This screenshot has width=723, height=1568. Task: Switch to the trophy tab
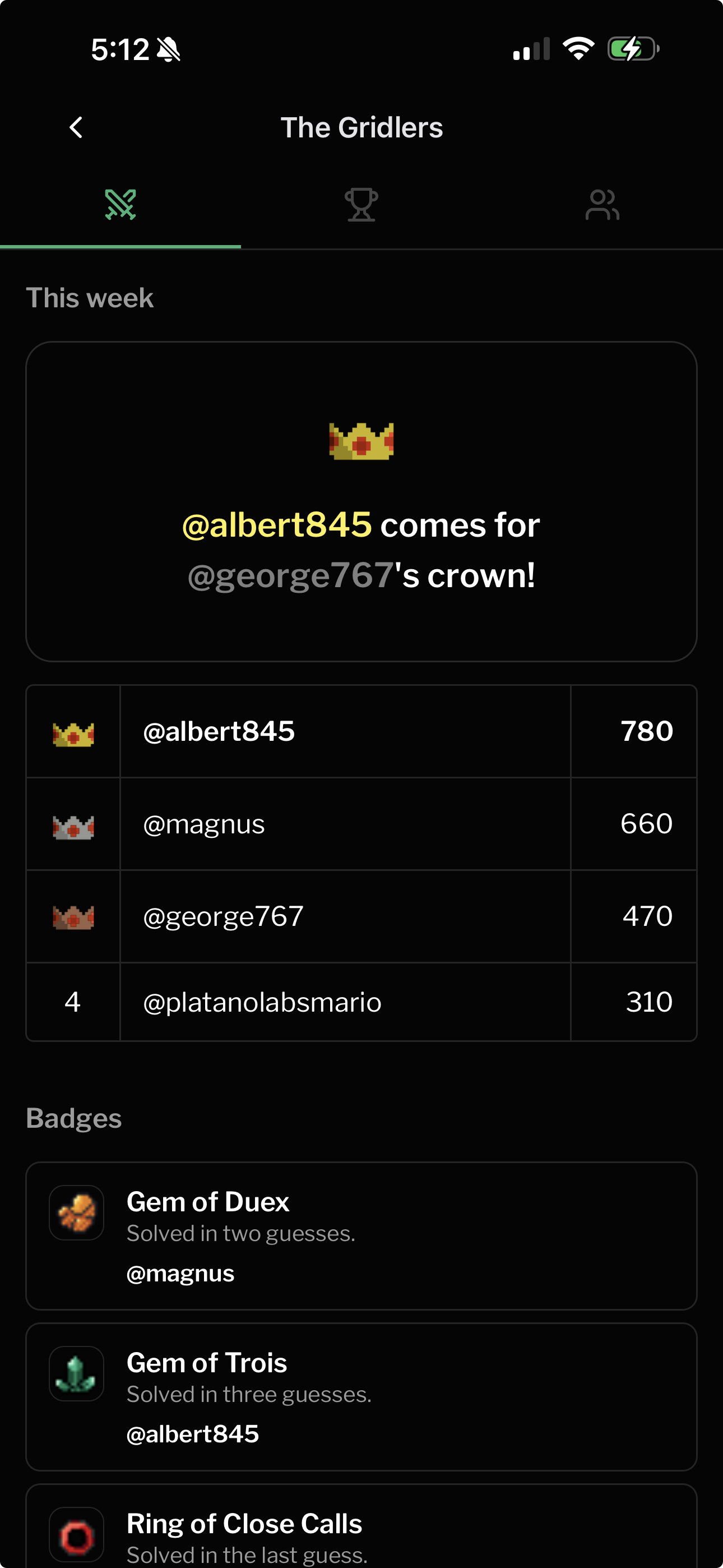tap(361, 205)
